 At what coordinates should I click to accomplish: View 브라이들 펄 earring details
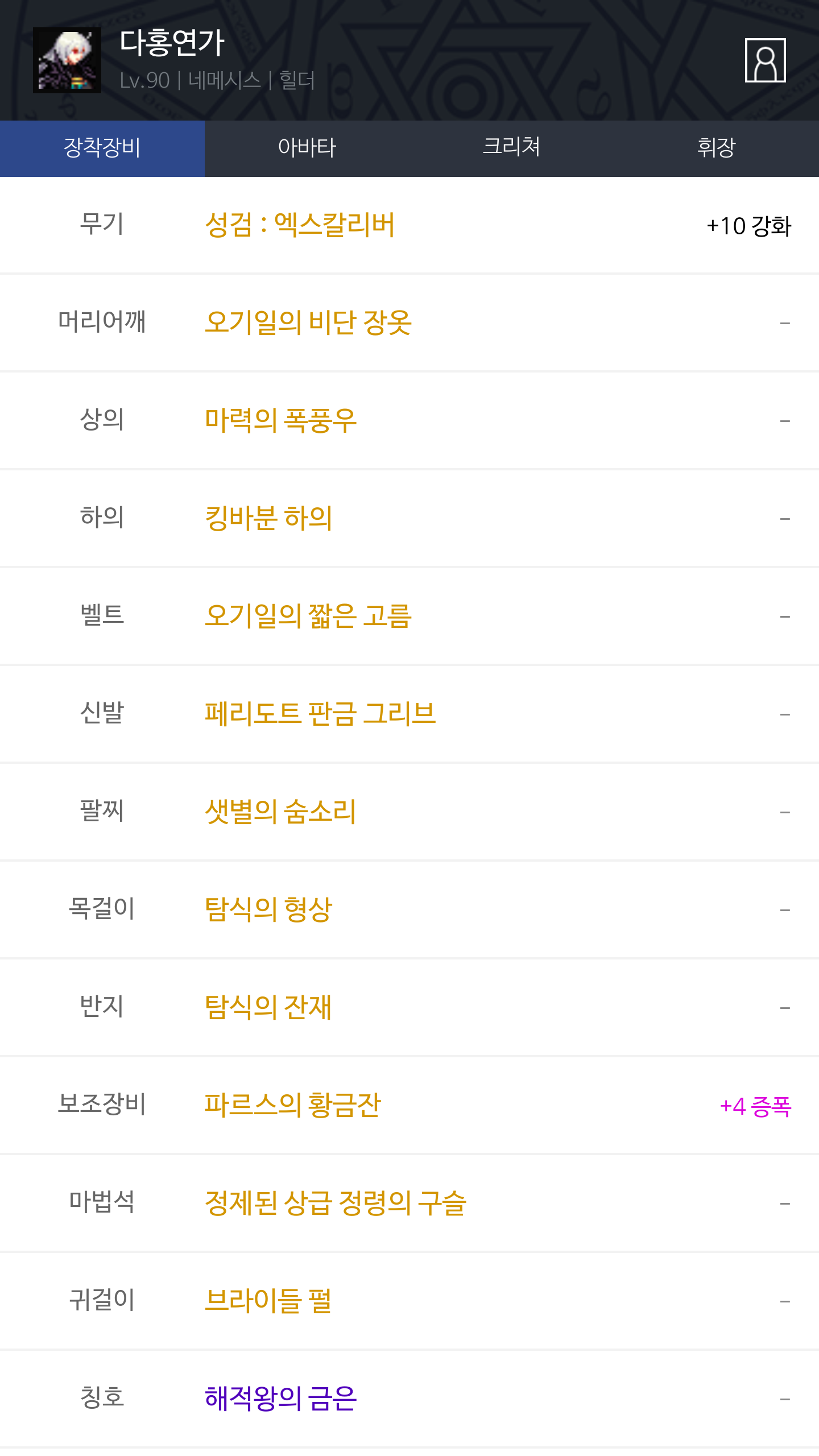pos(409,1301)
